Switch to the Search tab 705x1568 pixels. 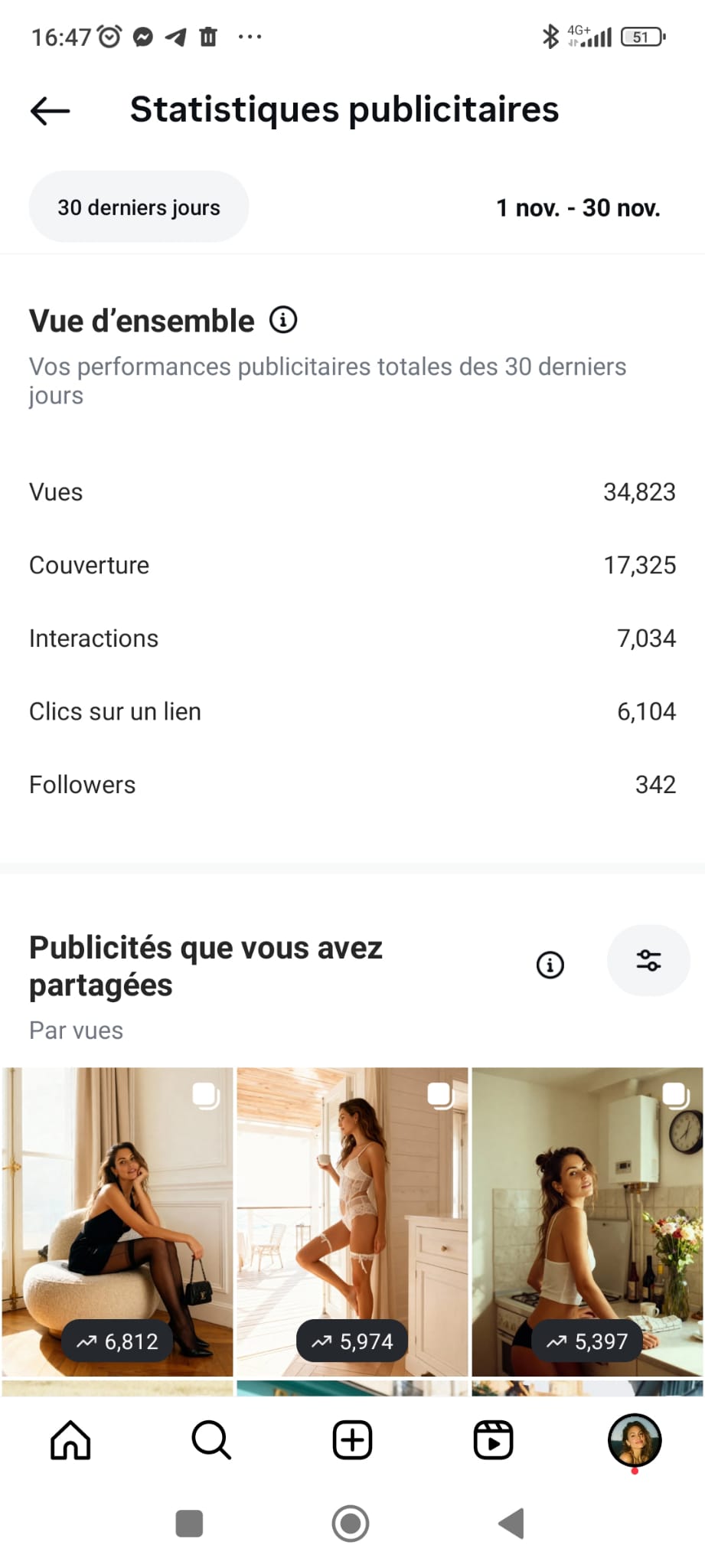pos(211,1440)
